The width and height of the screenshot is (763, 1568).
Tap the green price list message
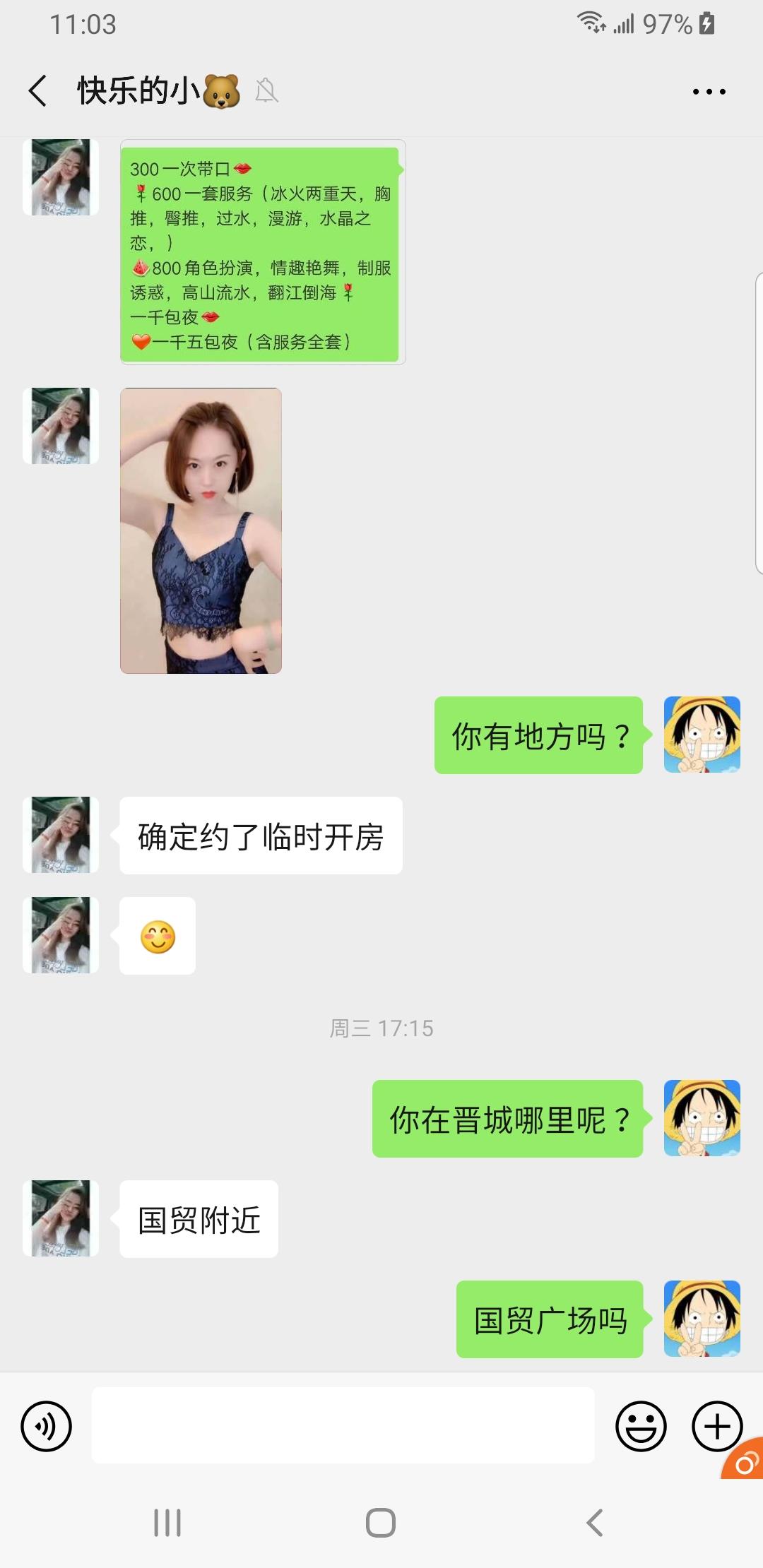point(261,251)
